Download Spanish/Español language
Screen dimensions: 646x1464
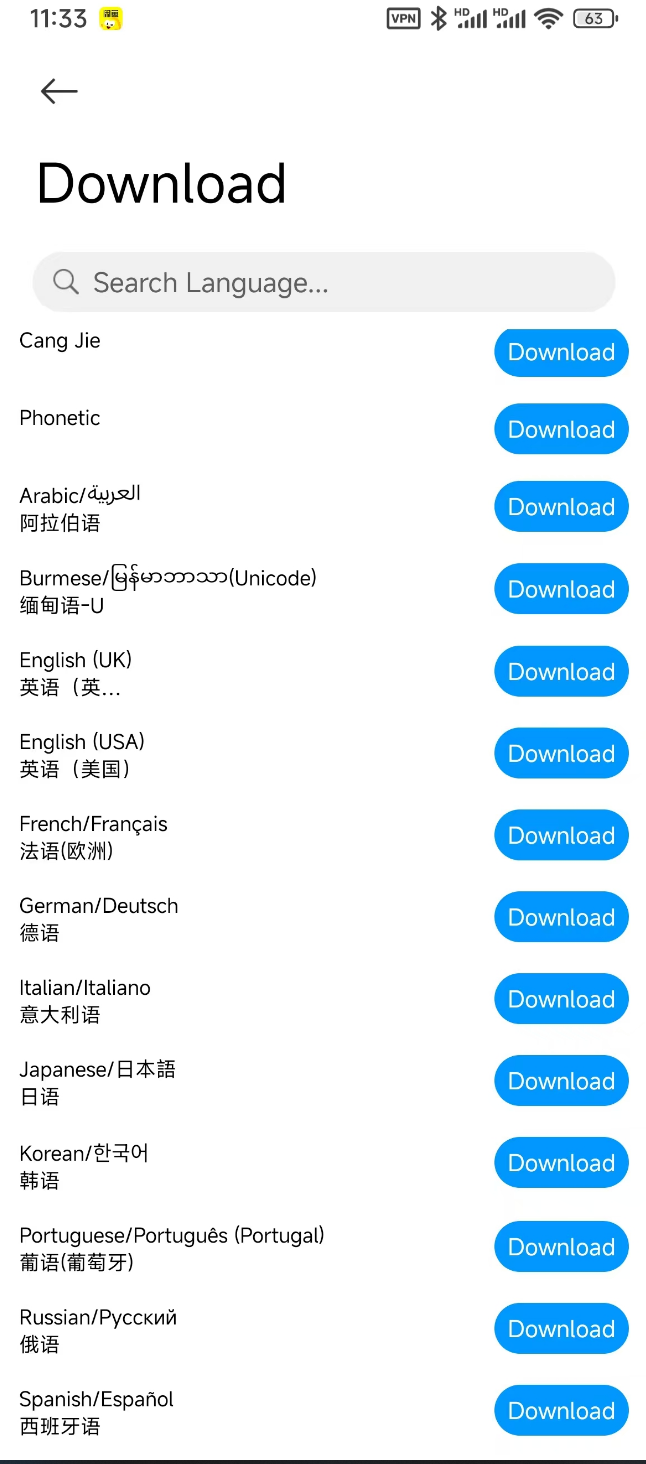[561, 1411]
